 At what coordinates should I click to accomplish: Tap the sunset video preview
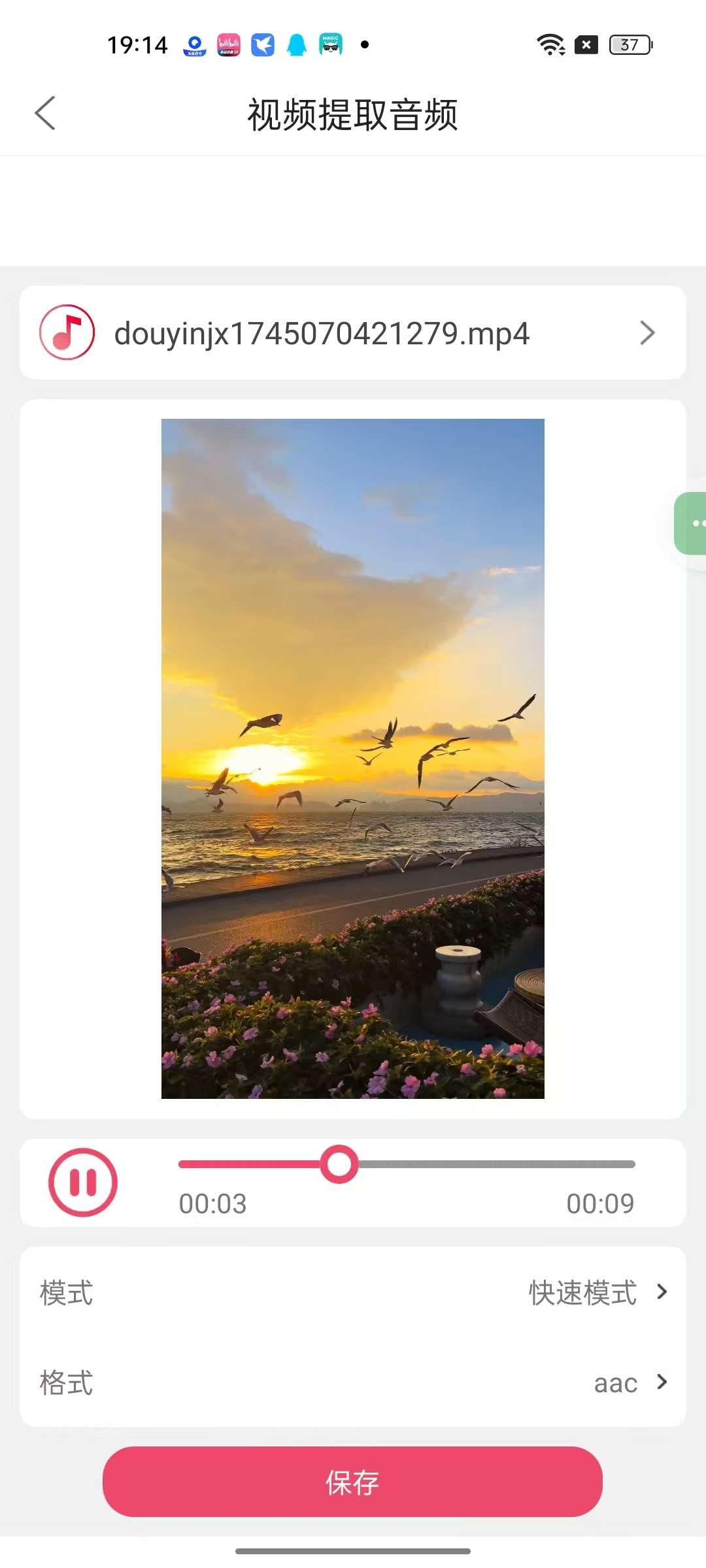coord(353,759)
